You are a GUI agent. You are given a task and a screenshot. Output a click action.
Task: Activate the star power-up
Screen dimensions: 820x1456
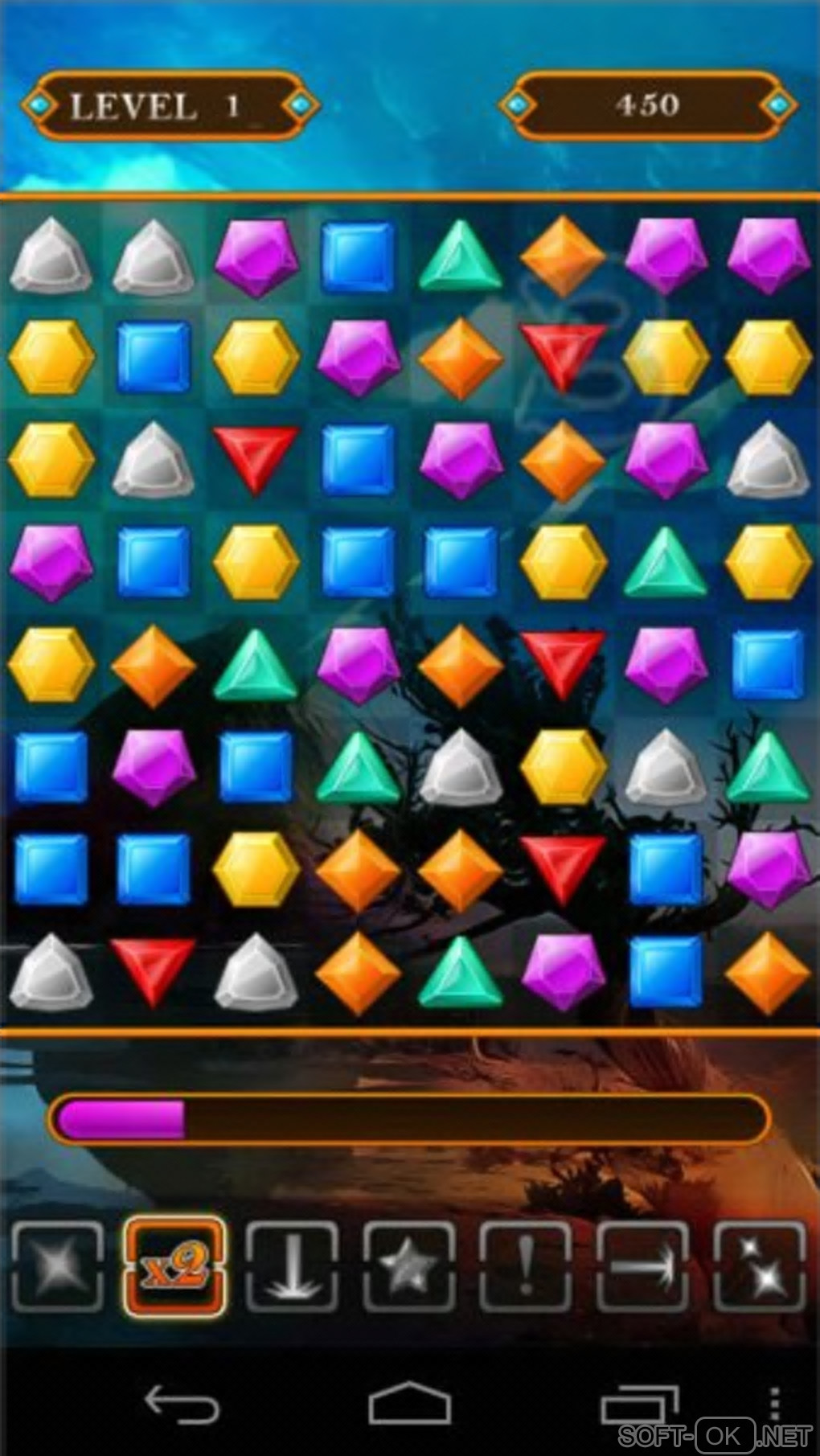(408, 1267)
